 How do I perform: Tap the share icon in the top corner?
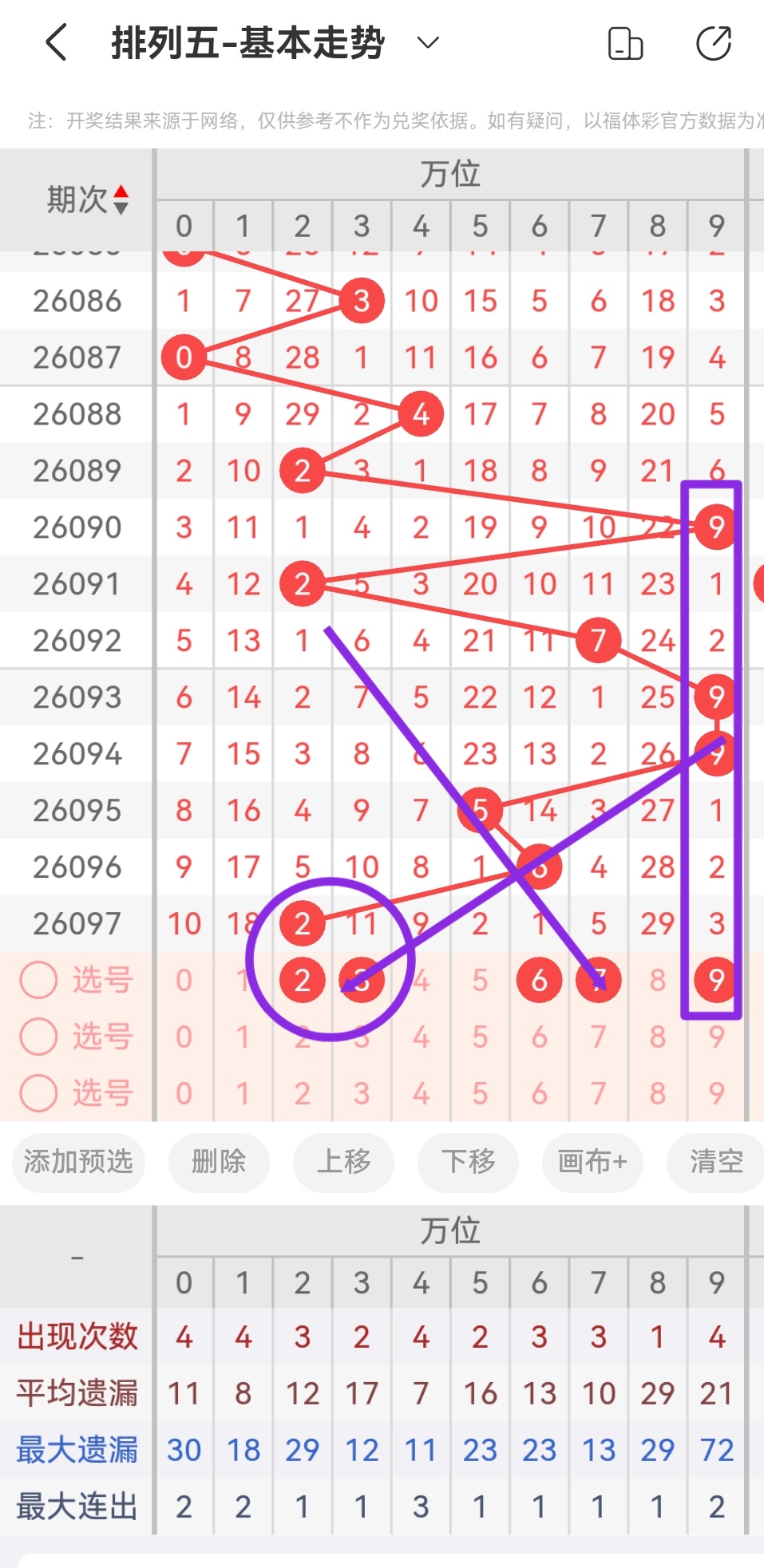point(713,44)
